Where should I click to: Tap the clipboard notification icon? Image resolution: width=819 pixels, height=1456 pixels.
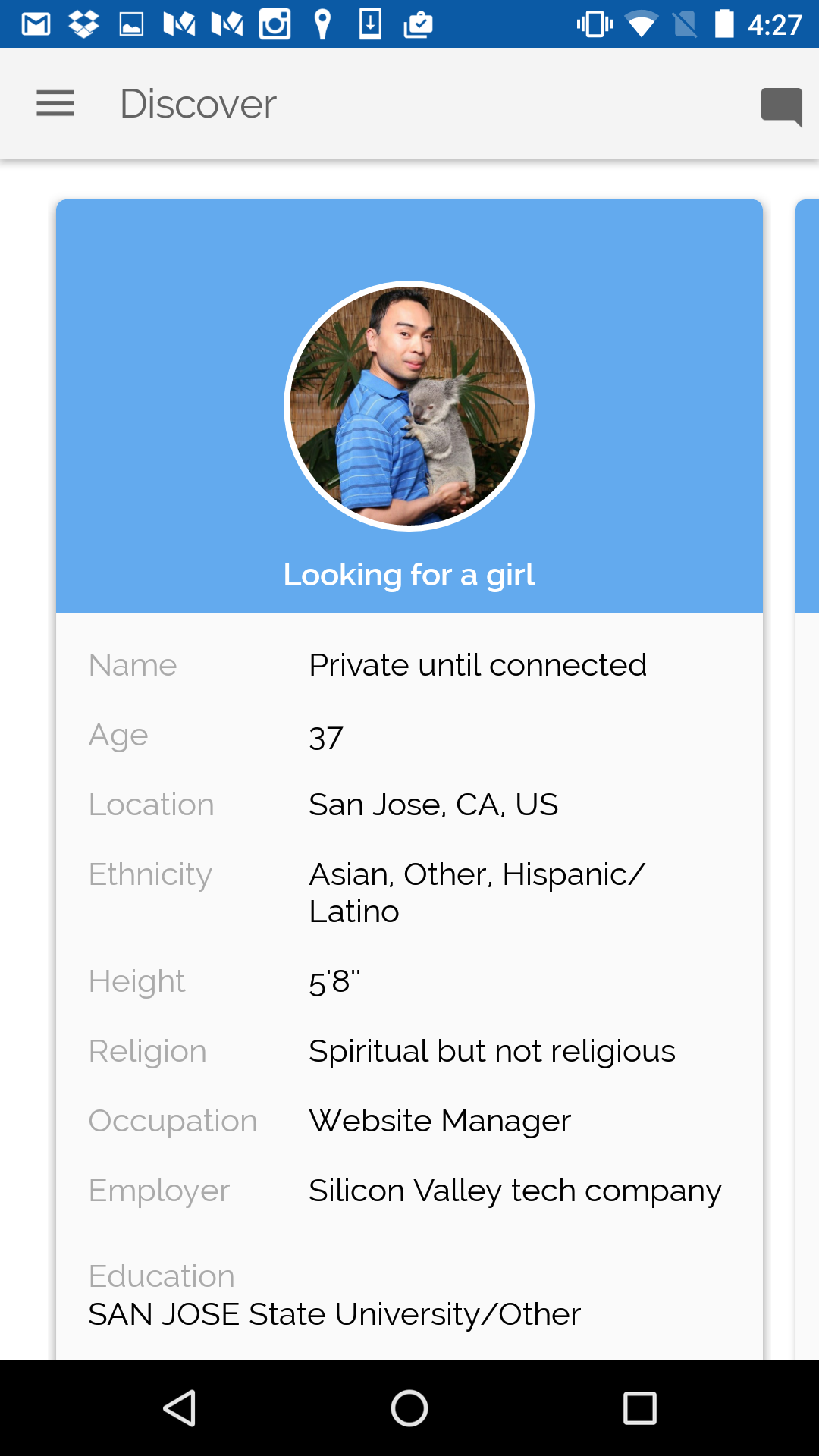[x=419, y=24]
